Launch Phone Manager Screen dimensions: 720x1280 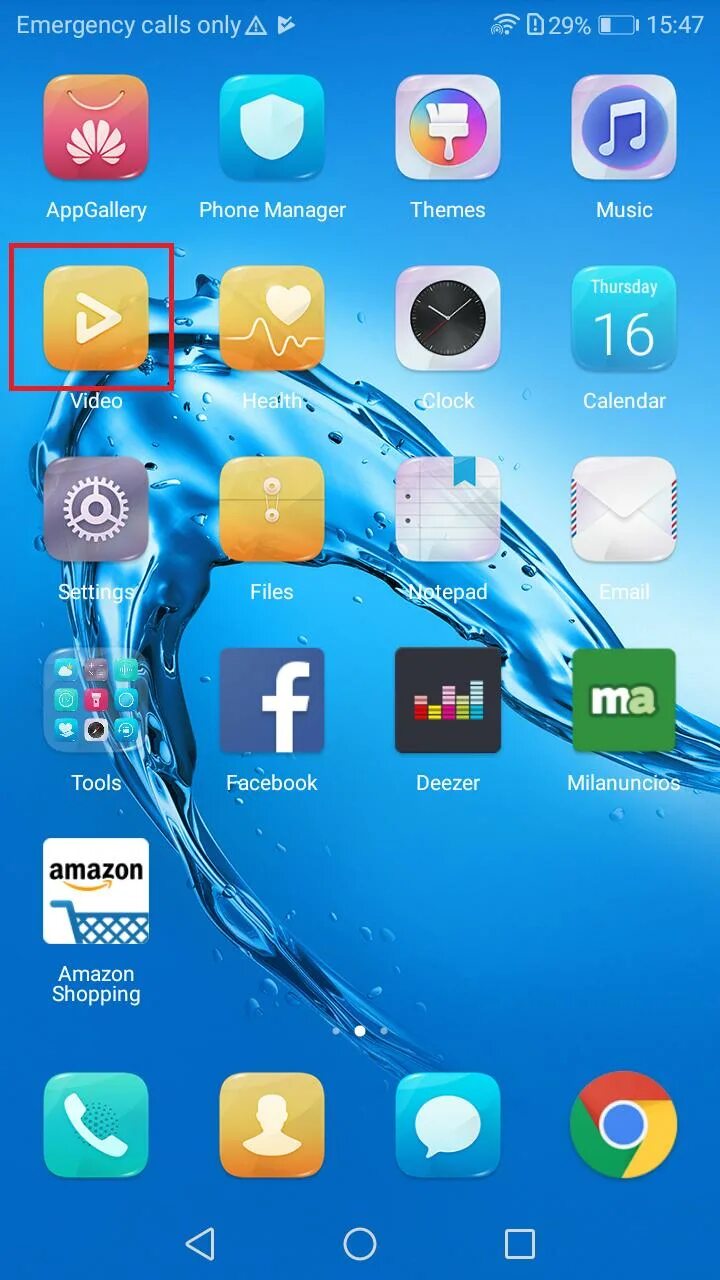(x=272, y=127)
